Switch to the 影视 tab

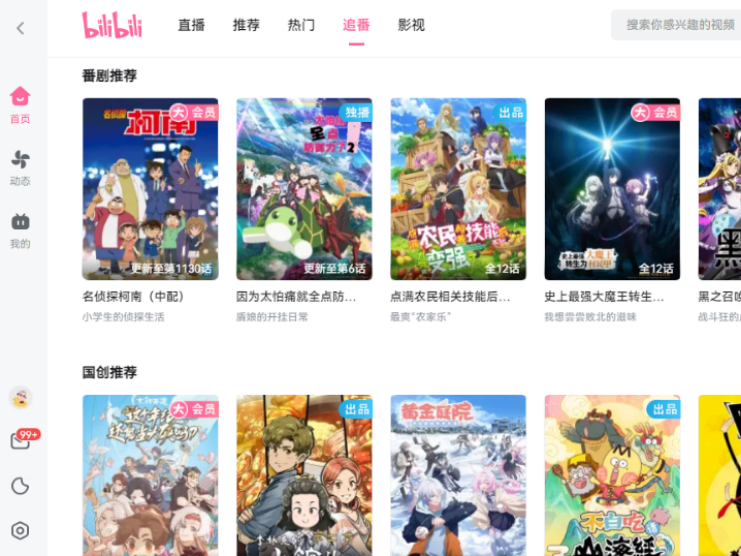pos(411,25)
